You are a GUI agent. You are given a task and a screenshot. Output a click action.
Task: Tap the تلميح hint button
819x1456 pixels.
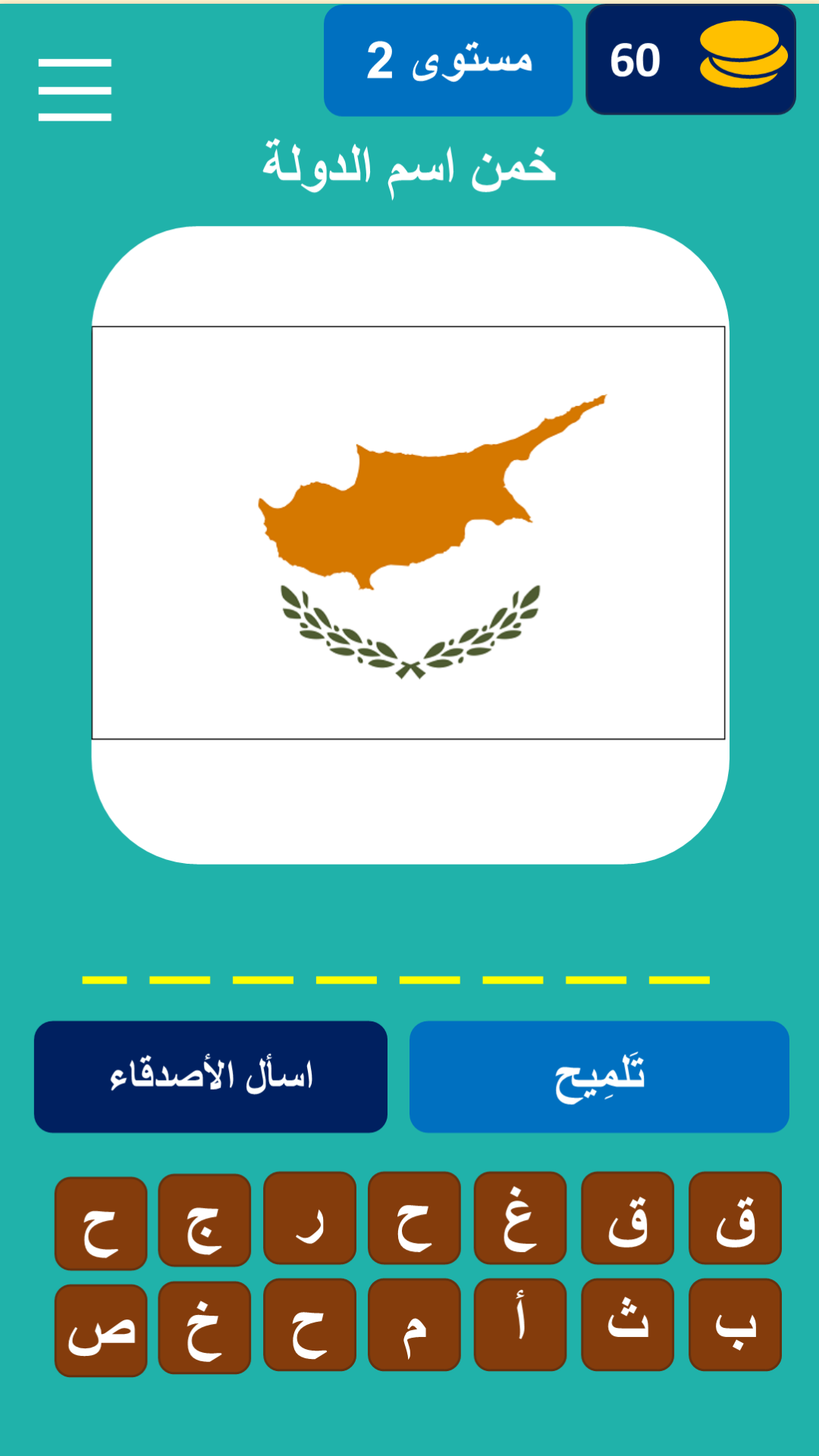tap(599, 1076)
